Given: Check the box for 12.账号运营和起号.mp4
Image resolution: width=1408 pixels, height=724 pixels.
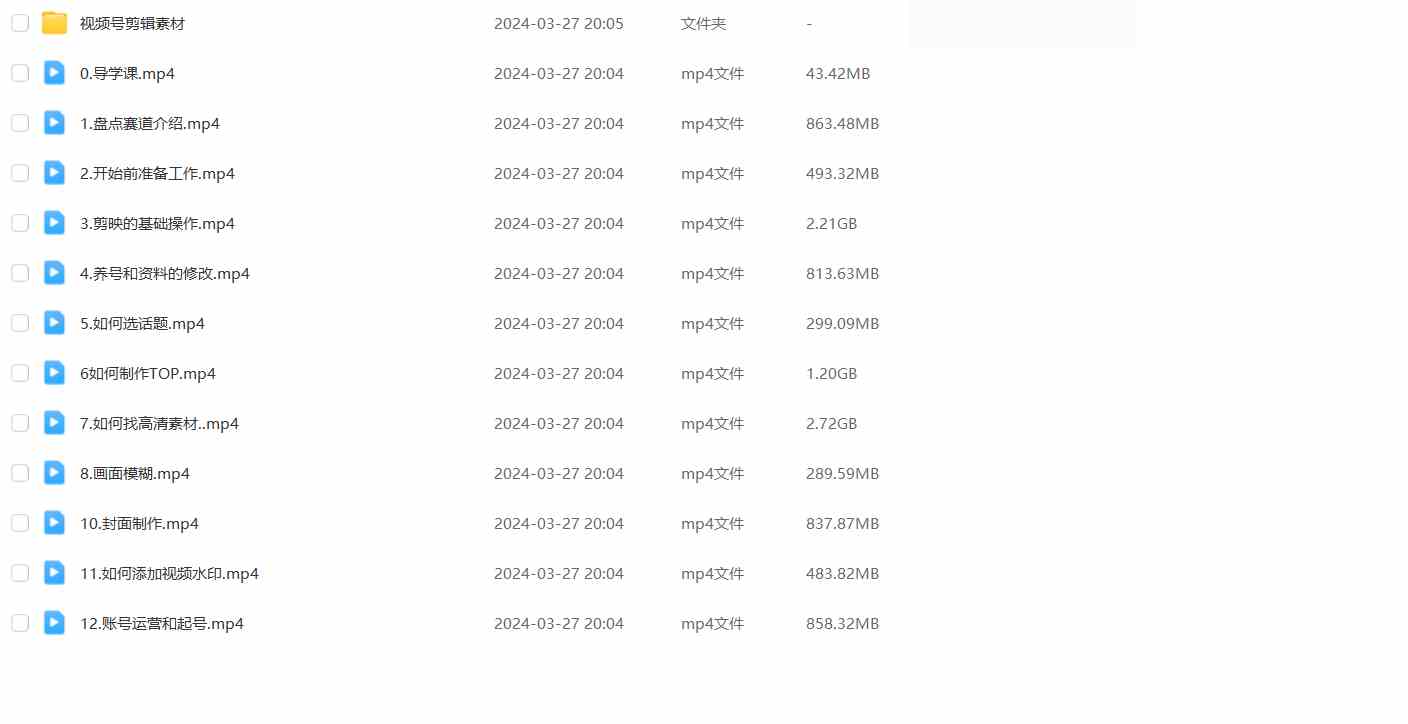Looking at the screenshot, I should (20, 623).
